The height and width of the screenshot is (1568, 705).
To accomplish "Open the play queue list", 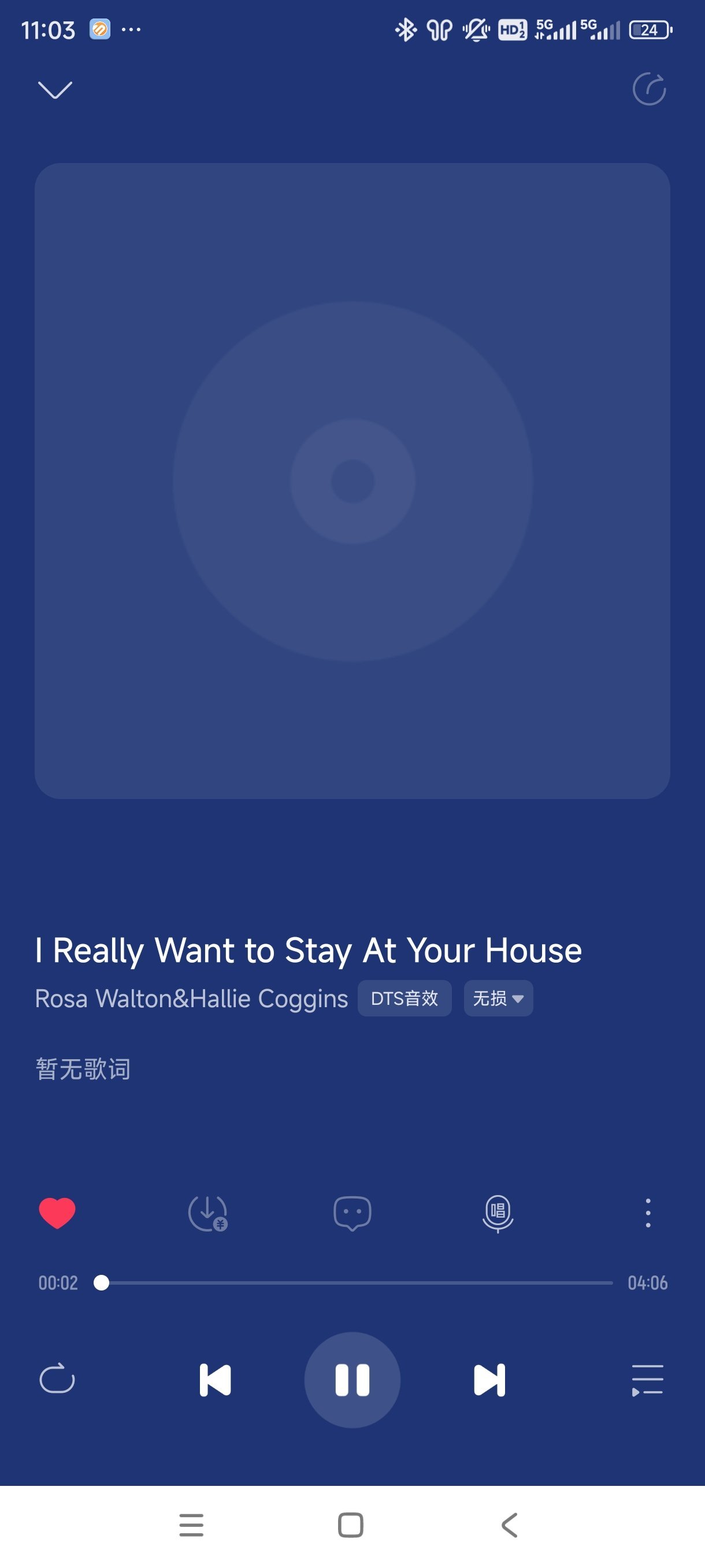I will 647,1380.
